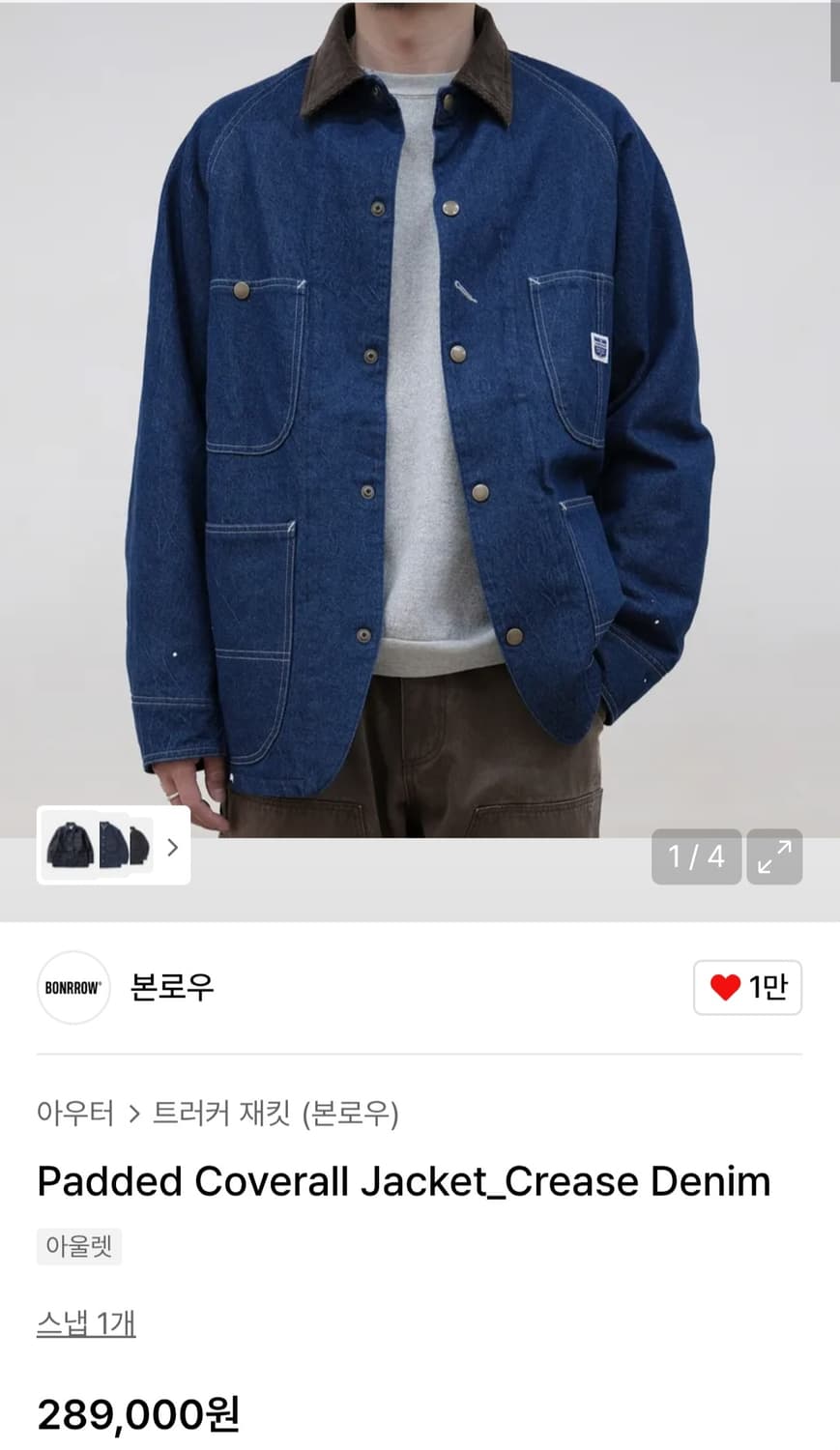840x1450 pixels.
Task: Open the 1/4 image counter
Action: coord(695,856)
